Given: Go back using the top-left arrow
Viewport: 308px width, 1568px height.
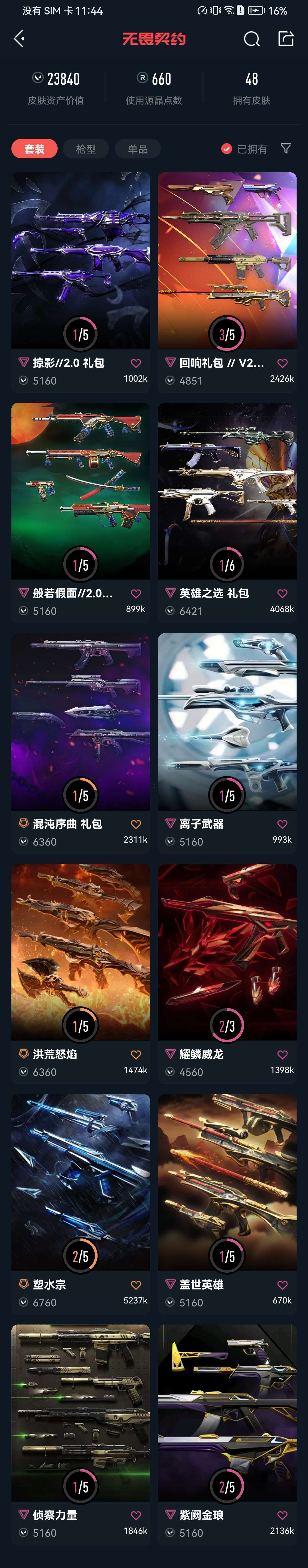Looking at the screenshot, I should point(19,39).
